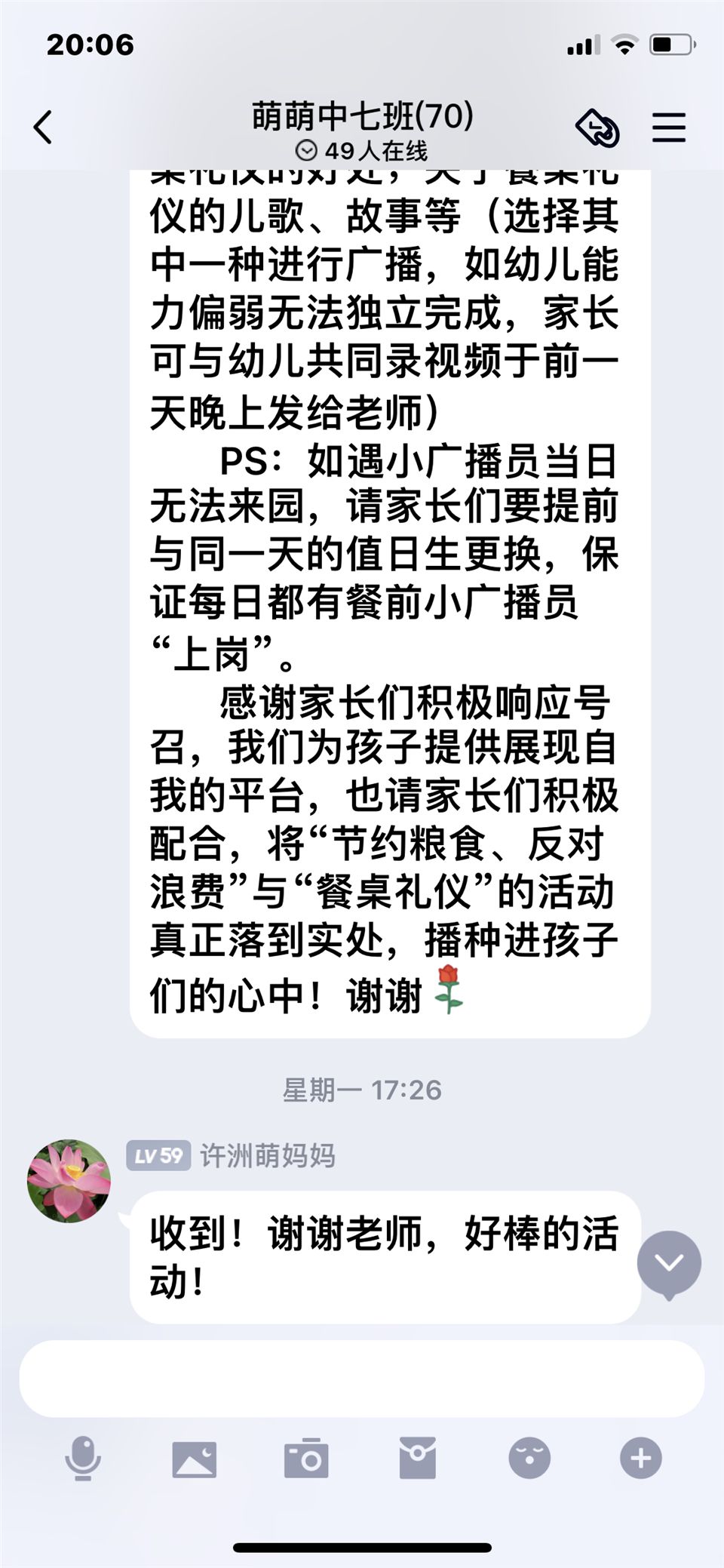Open the camera to take a photo
Viewport: 724px width, 1568px height.
point(306,1458)
